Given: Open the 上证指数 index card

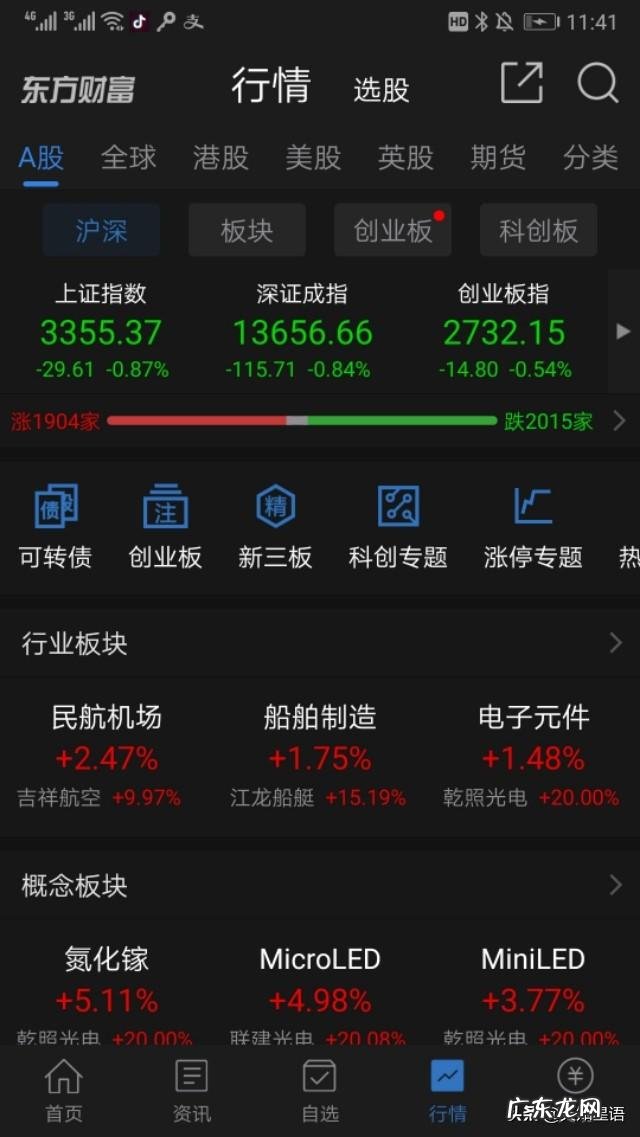Looking at the screenshot, I should (x=101, y=332).
